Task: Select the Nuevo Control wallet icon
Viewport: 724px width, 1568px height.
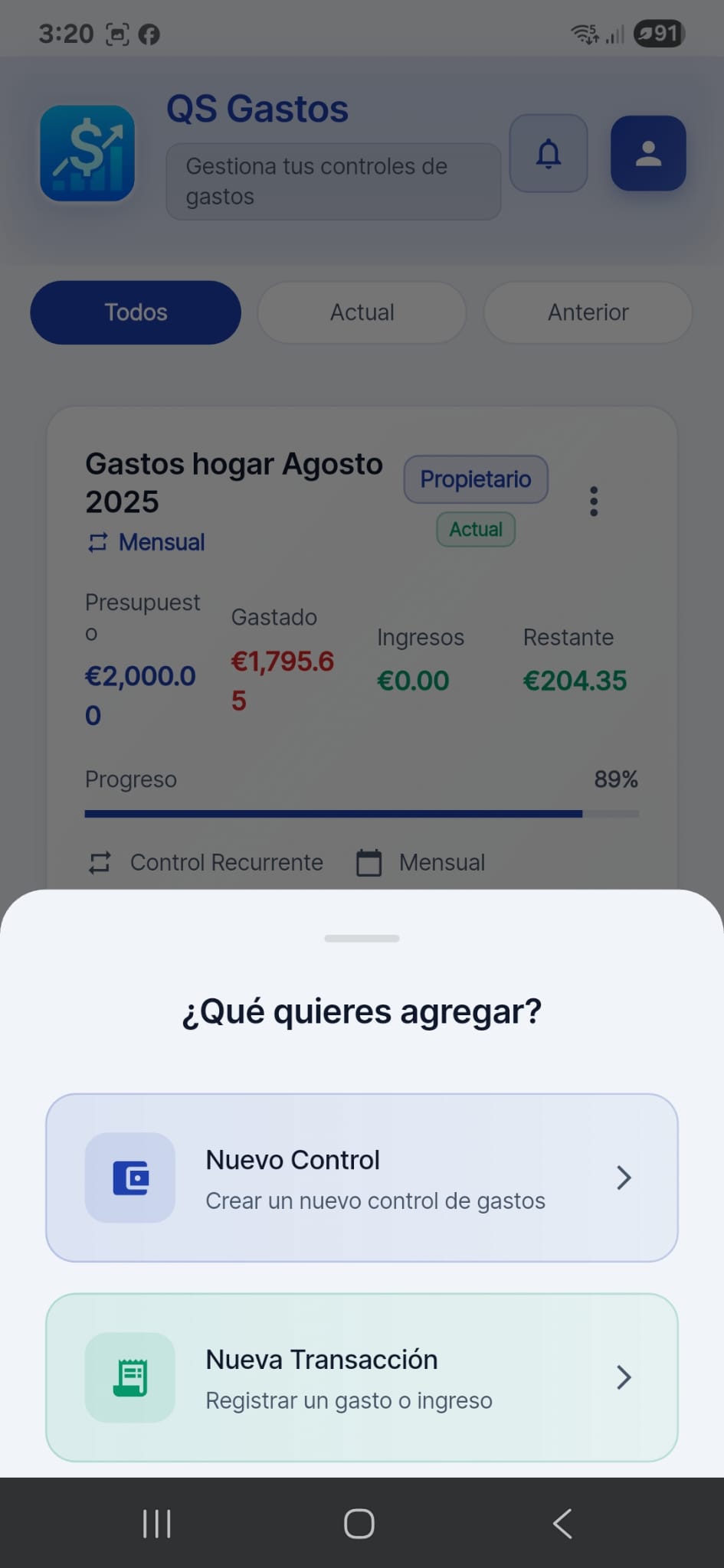Action: point(131,1178)
